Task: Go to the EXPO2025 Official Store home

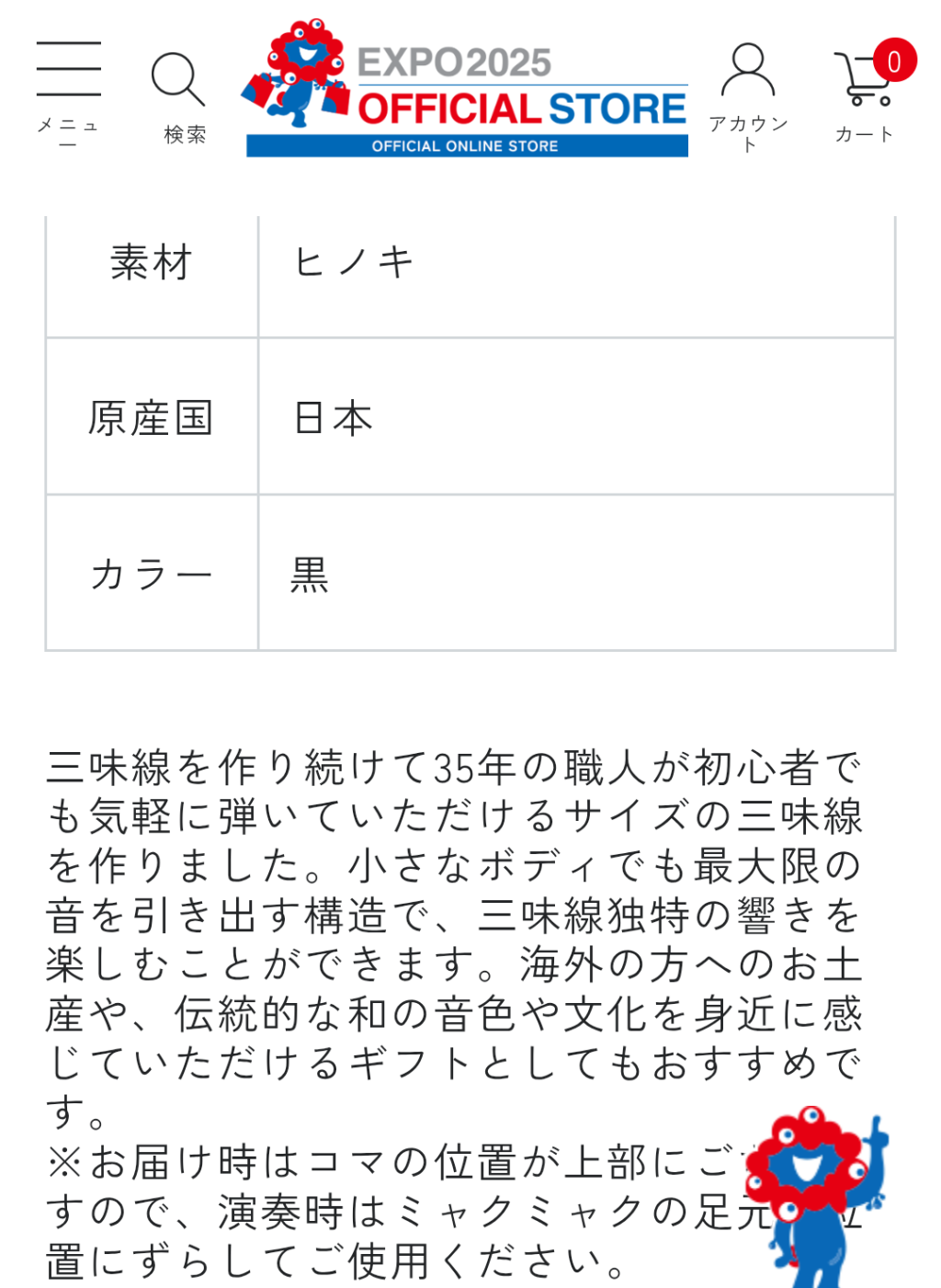Action: point(466,90)
